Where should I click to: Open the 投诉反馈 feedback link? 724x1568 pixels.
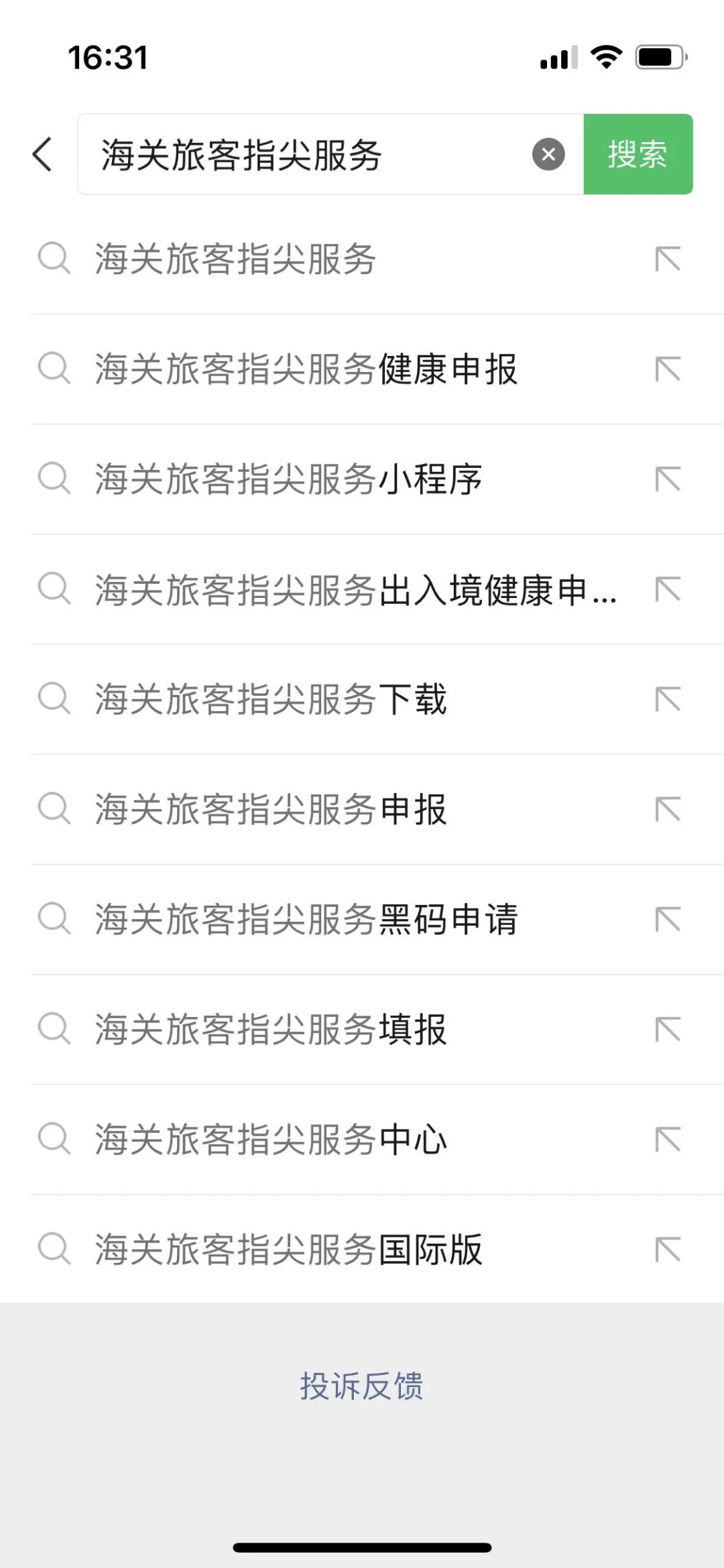coord(361,1386)
